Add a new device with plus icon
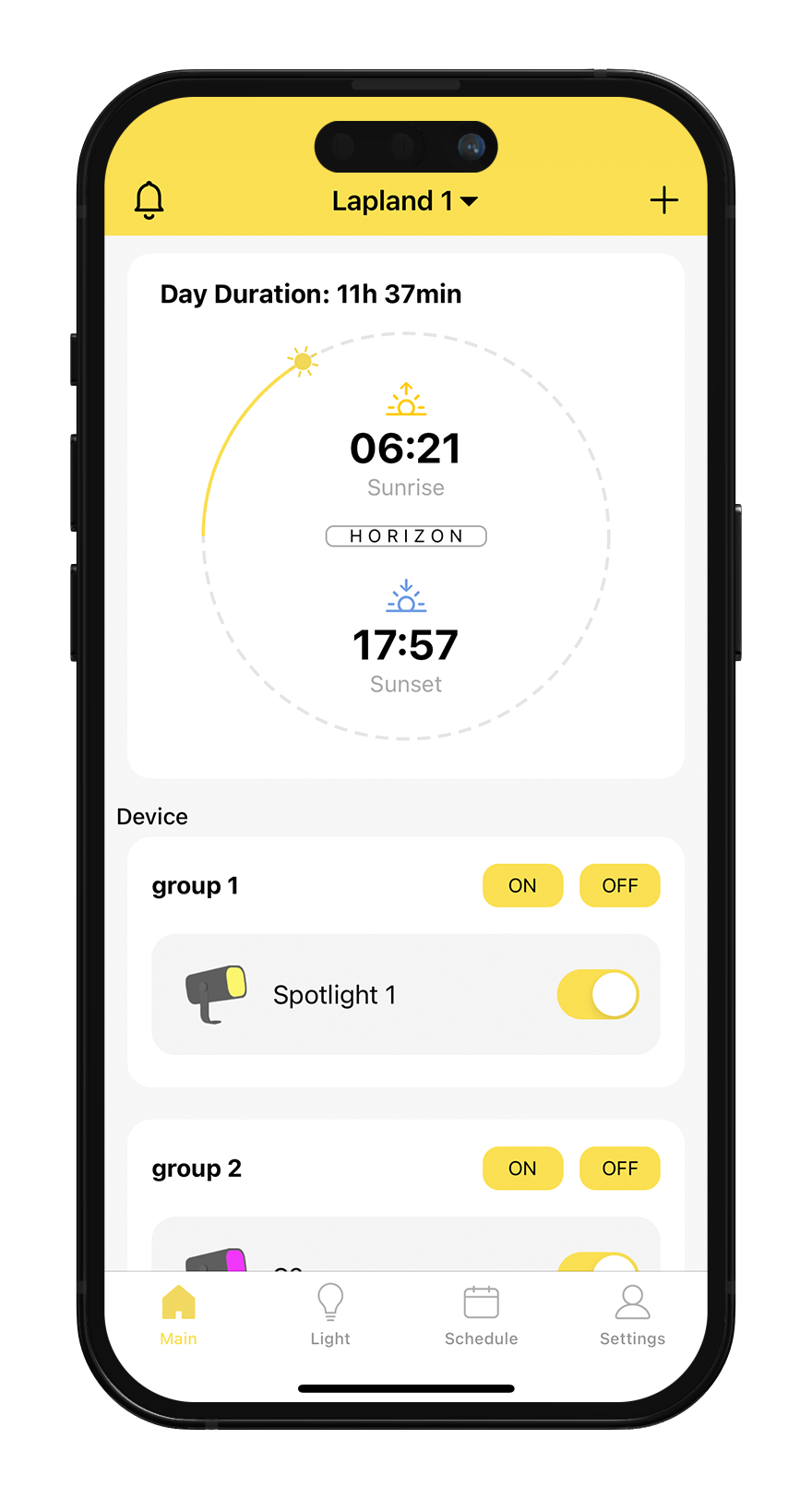The image size is (812, 1499). (663, 200)
